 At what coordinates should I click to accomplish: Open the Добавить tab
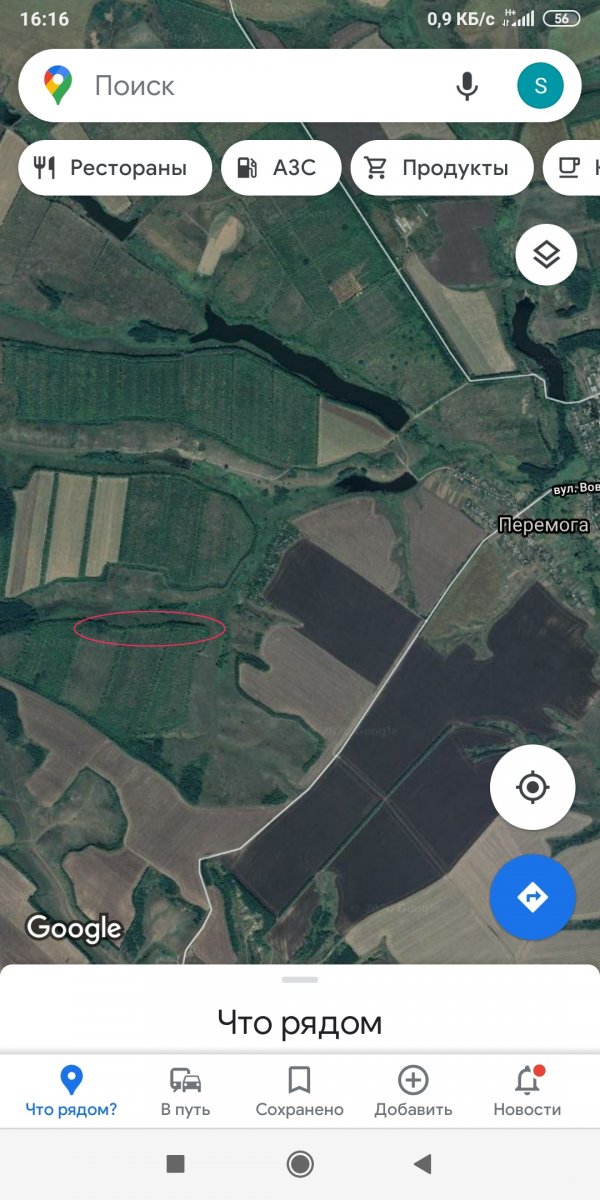pyautogui.click(x=413, y=1091)
